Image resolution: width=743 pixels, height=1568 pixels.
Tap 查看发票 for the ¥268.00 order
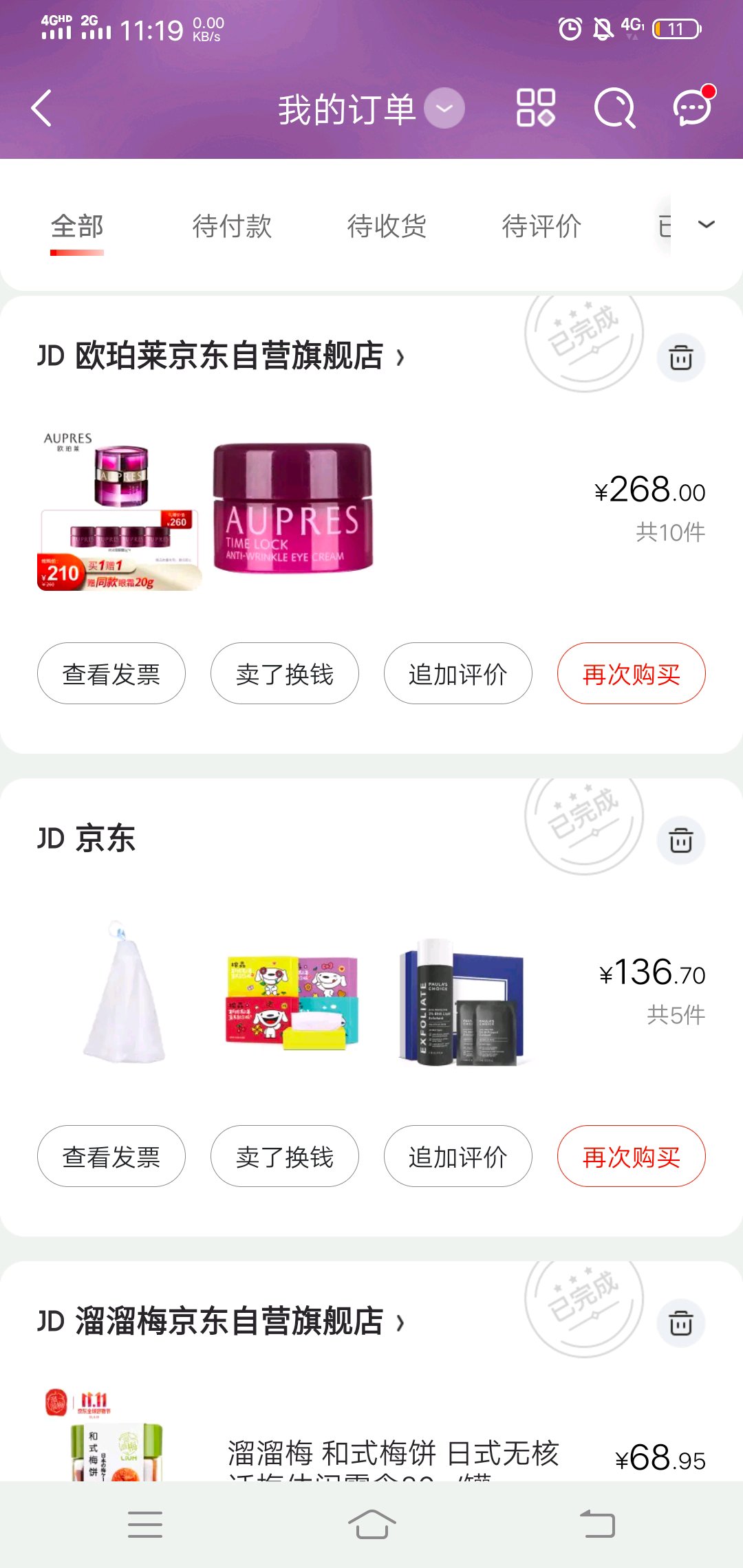tap(111, 674)
